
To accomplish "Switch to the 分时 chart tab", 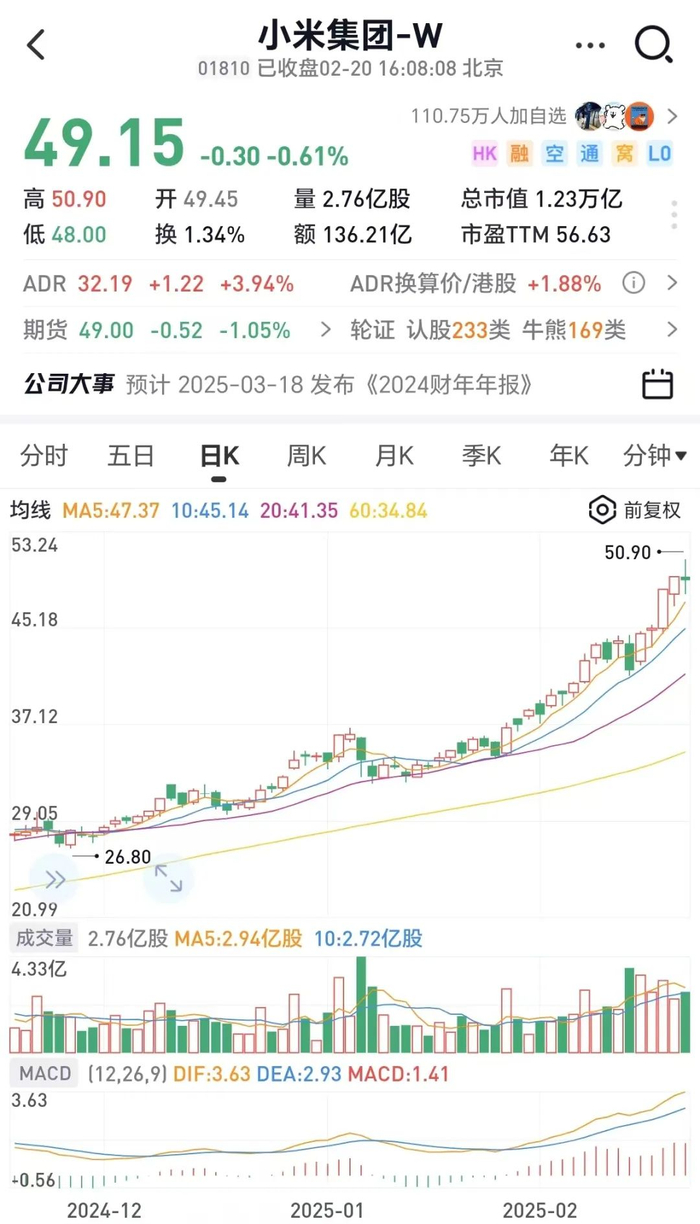I will point(44,456).
